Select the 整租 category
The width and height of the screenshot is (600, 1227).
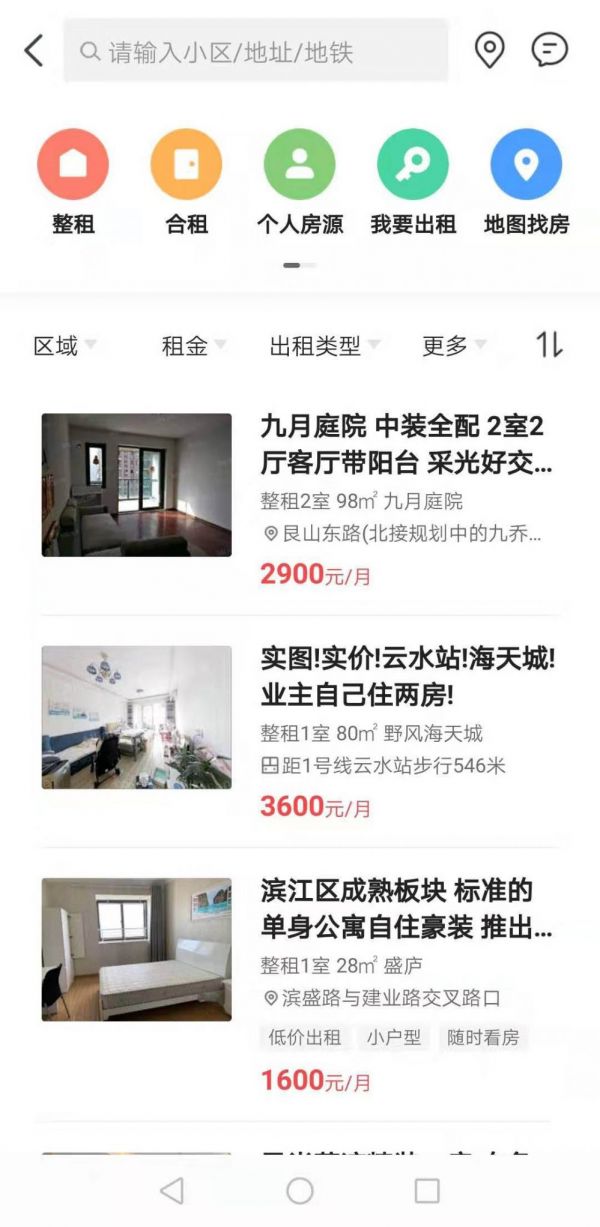click(x=73, y=182)
